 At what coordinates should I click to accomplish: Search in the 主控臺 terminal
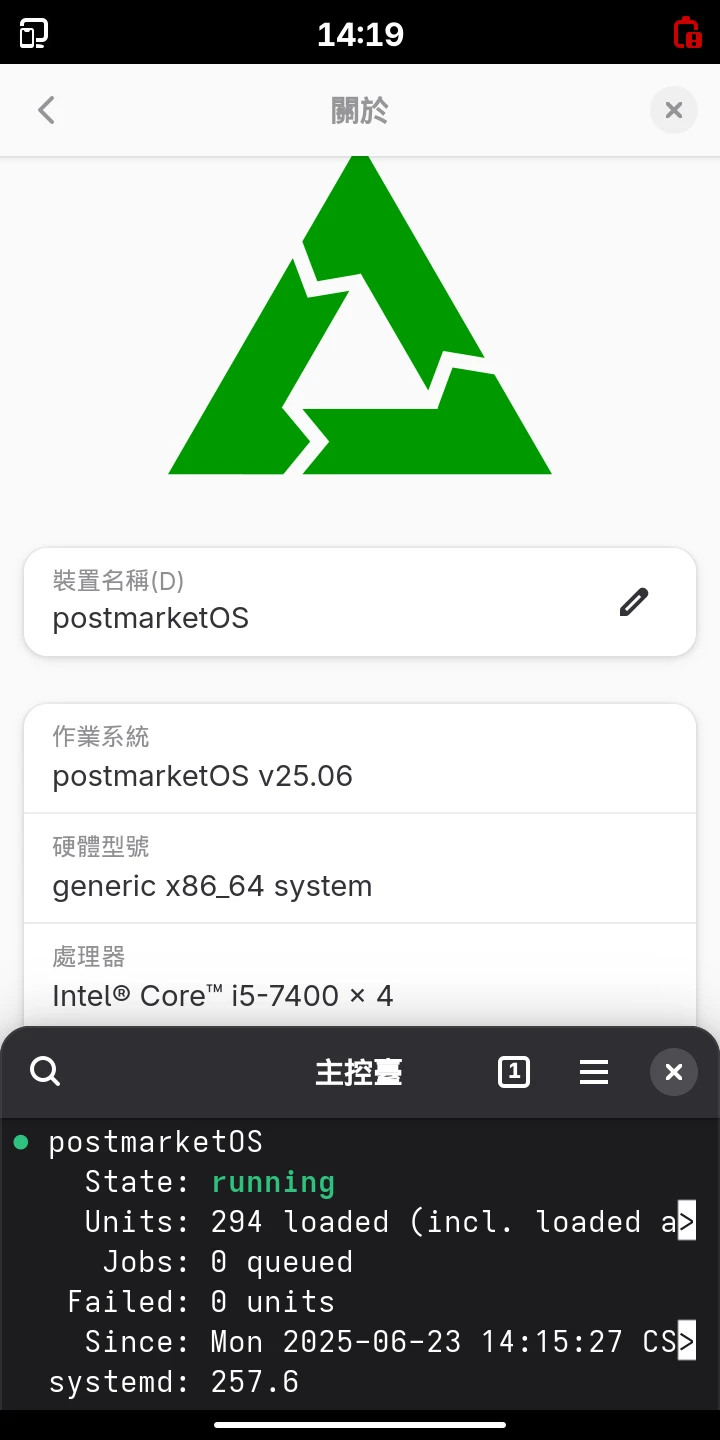tap(46, 1072)
